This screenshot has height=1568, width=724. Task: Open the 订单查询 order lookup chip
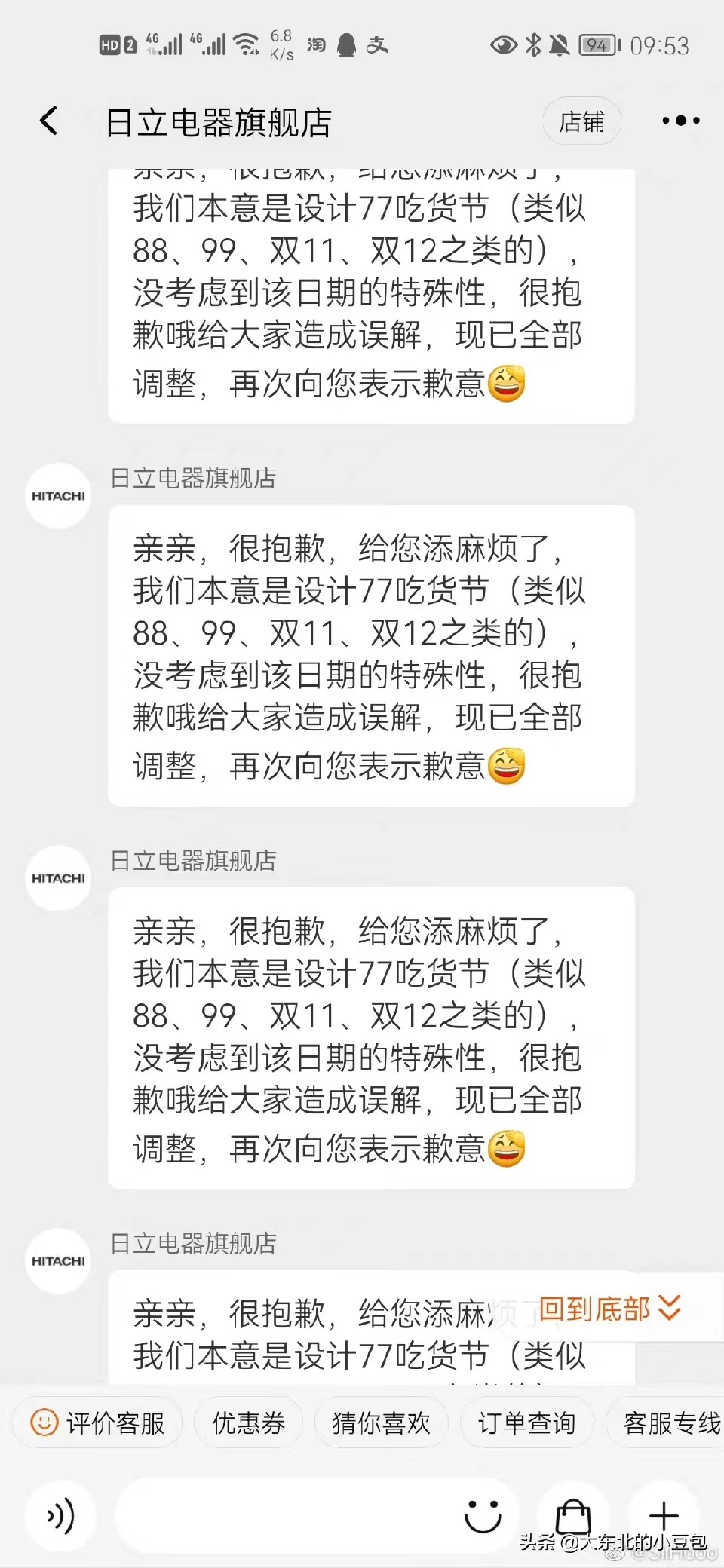526,1423
